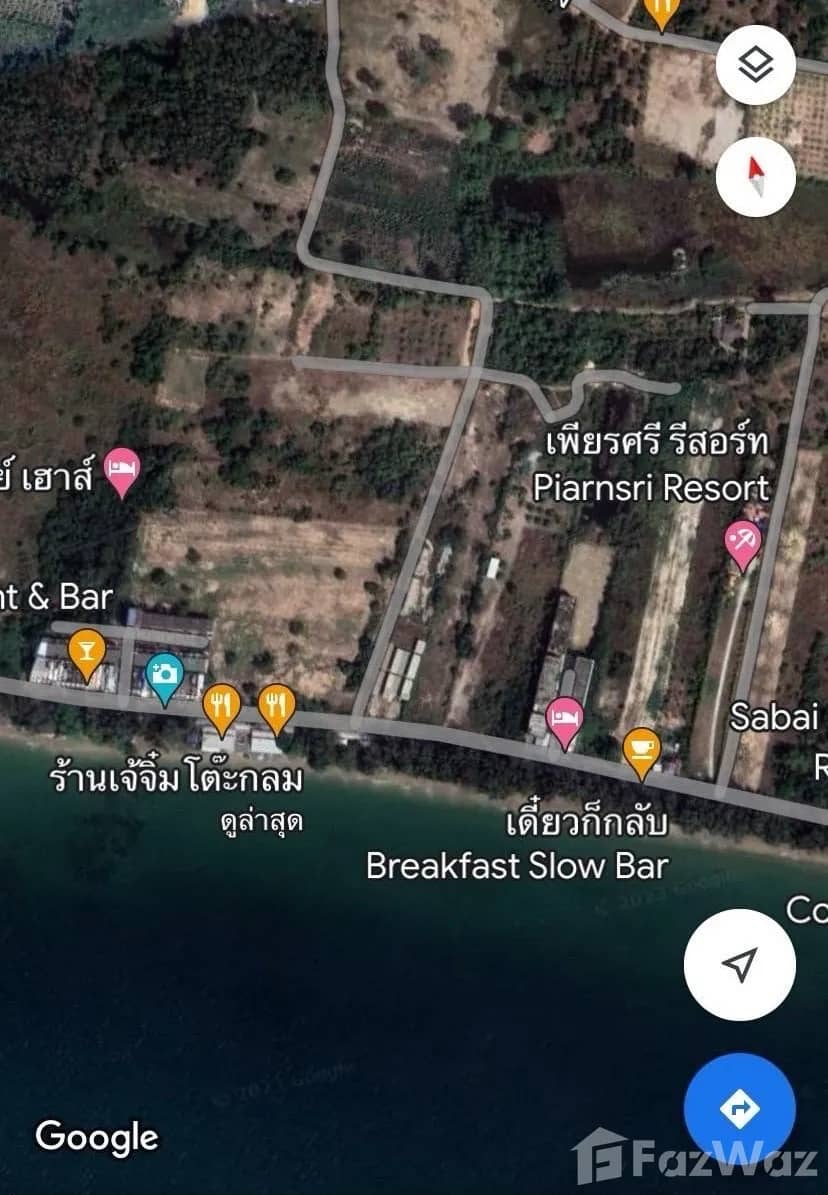
Task: Select the cocktail bar pin near Bar label
Action: (85, 650)
